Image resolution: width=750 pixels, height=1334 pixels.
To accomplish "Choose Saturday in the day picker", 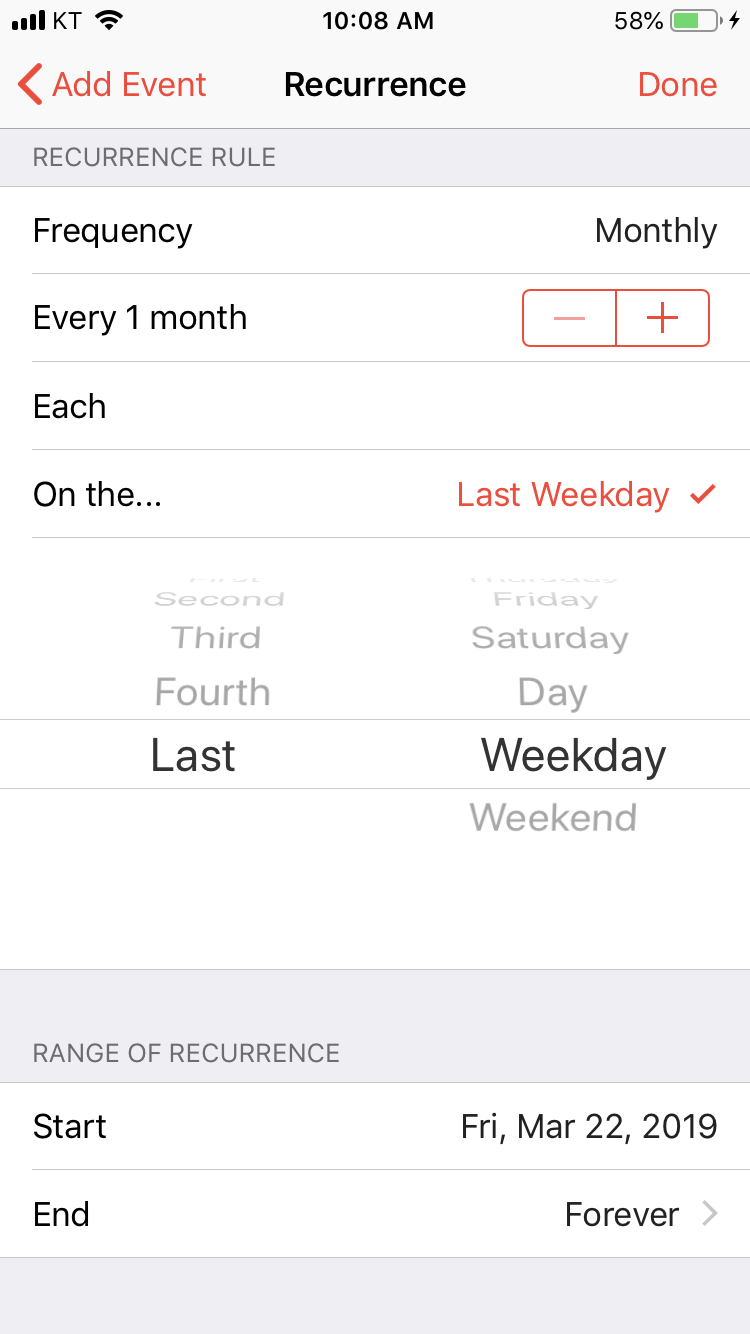I will point(550,638).
